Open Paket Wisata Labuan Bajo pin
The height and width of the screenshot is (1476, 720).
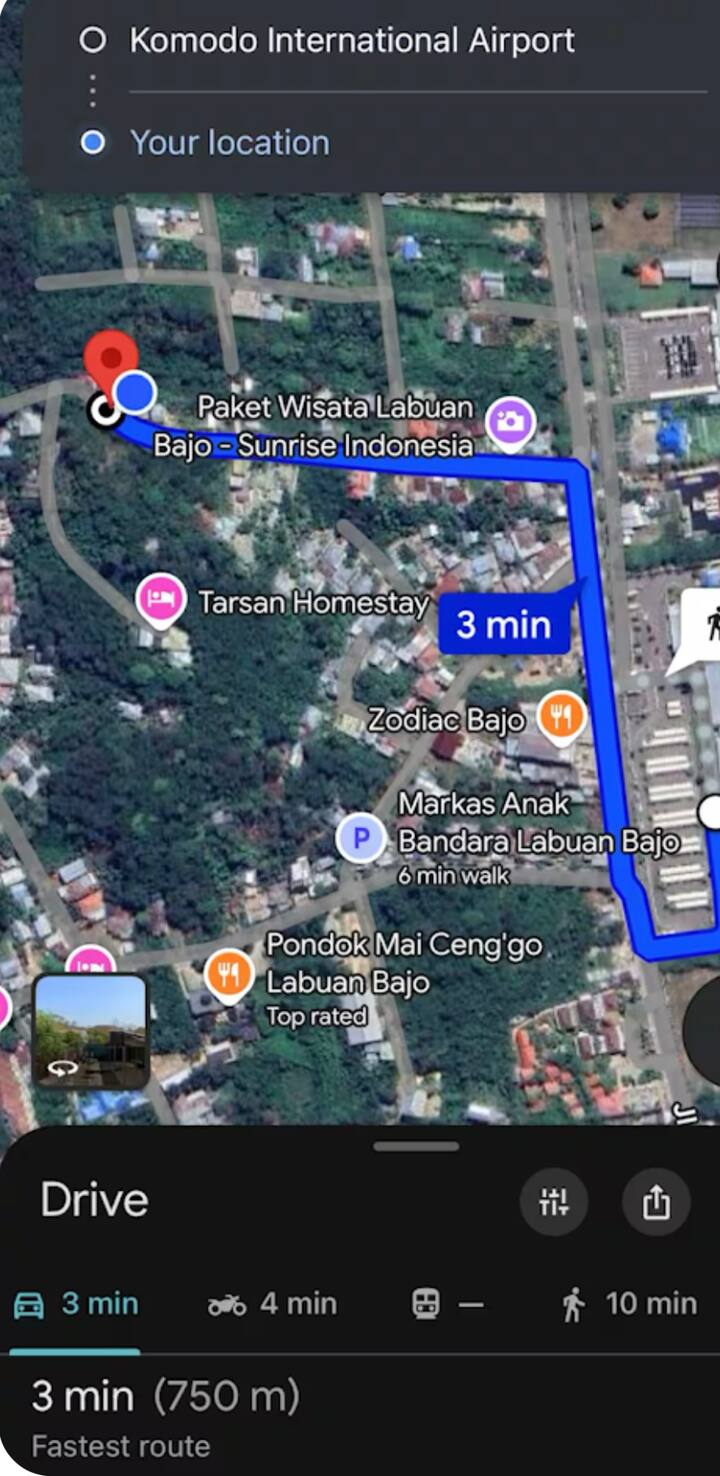coord(510,421)
